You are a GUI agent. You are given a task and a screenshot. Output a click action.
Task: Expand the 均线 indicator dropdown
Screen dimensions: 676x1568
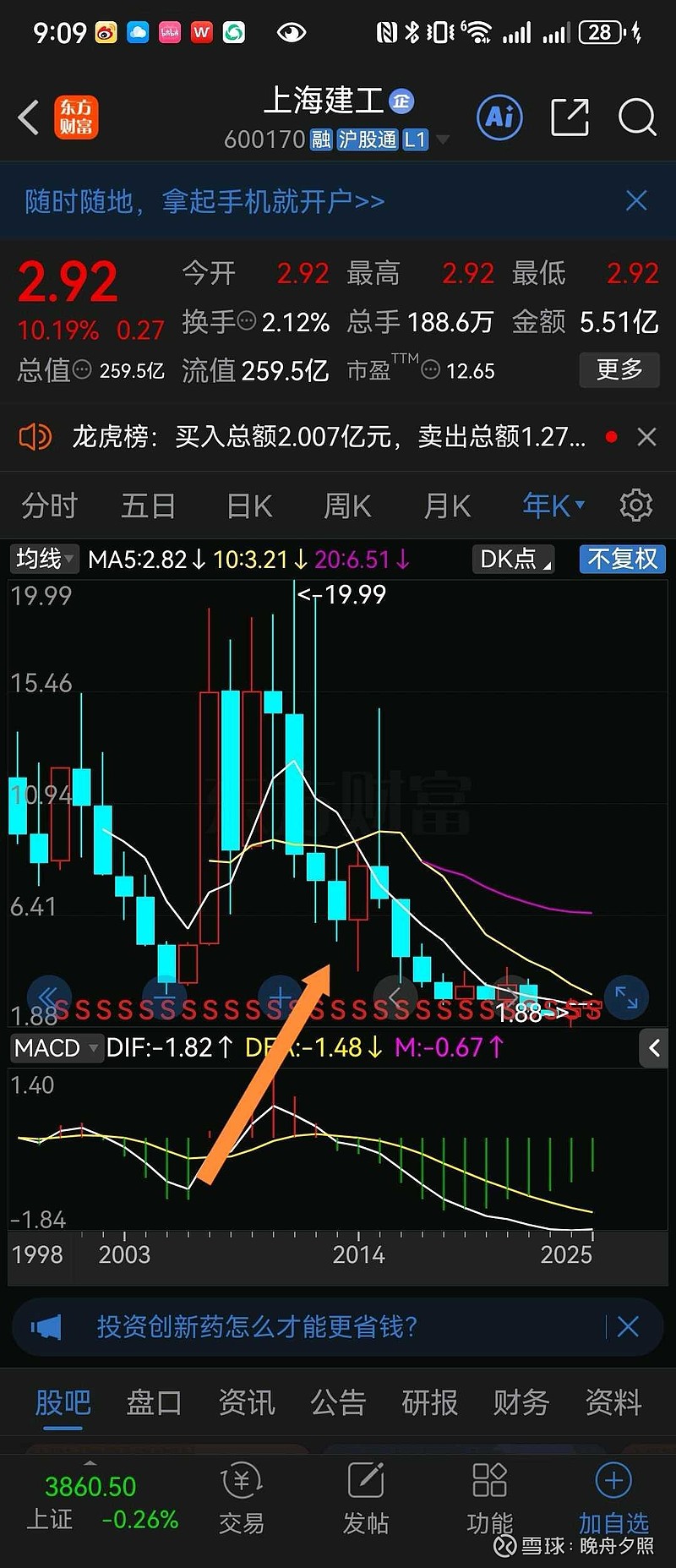(44, 559)
